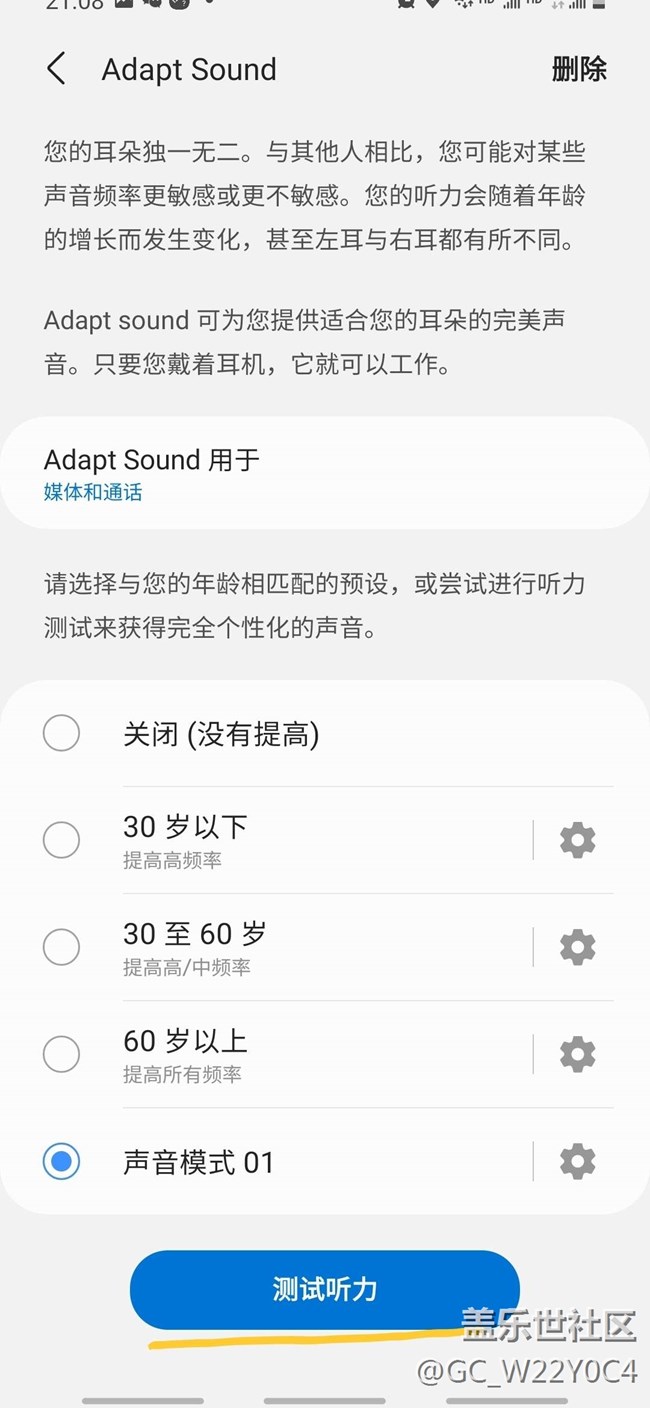Screen dimensions: 650x1408
Task: Go back from Adapt Sound
Action: (56, 69)
